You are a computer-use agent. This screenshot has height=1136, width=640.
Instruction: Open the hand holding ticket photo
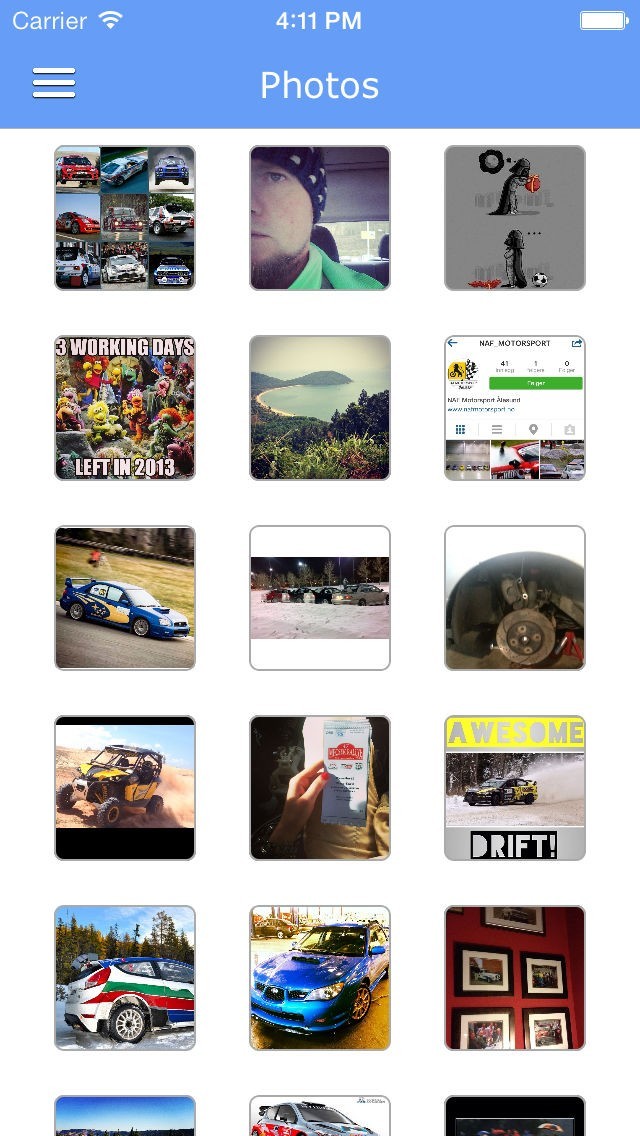click(320, 788)
